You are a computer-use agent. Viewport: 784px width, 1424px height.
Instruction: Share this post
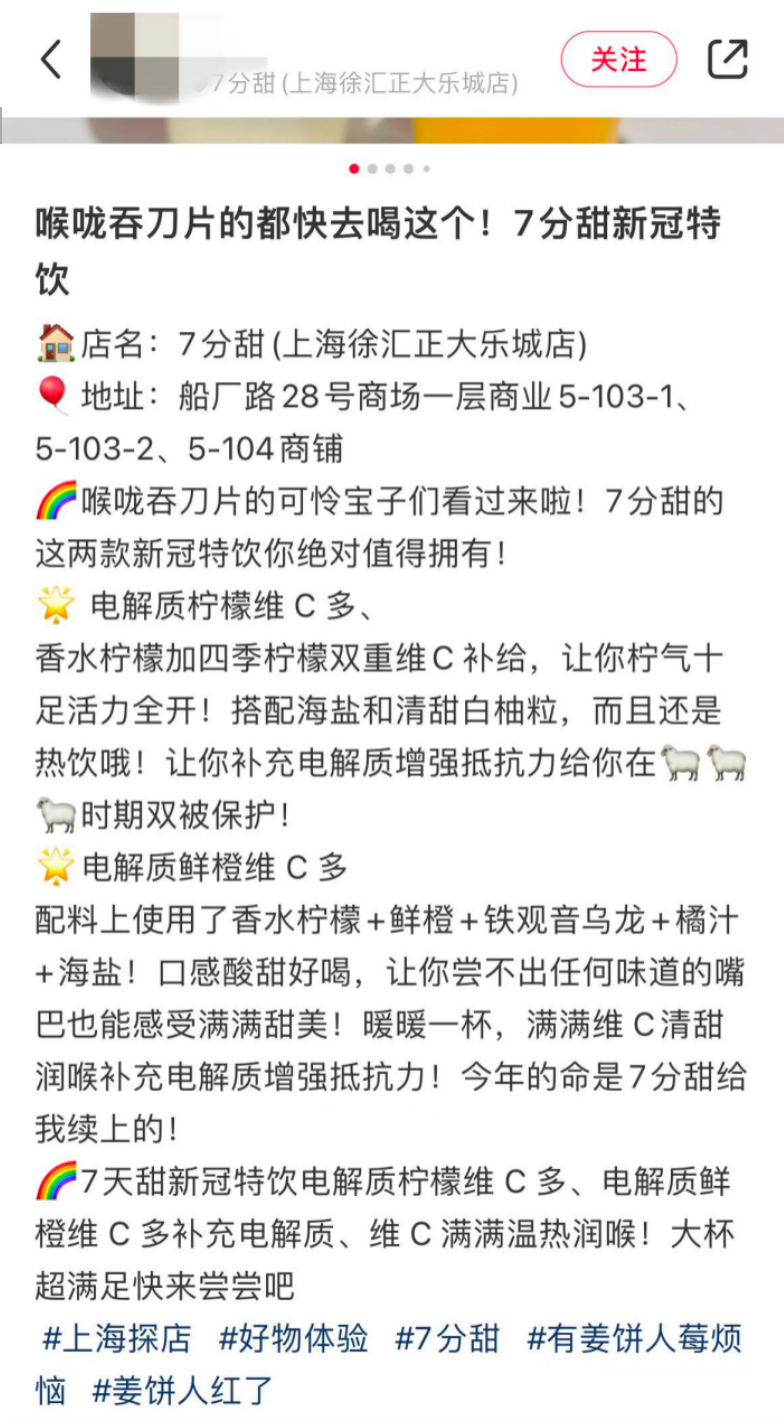click(727, 59)
